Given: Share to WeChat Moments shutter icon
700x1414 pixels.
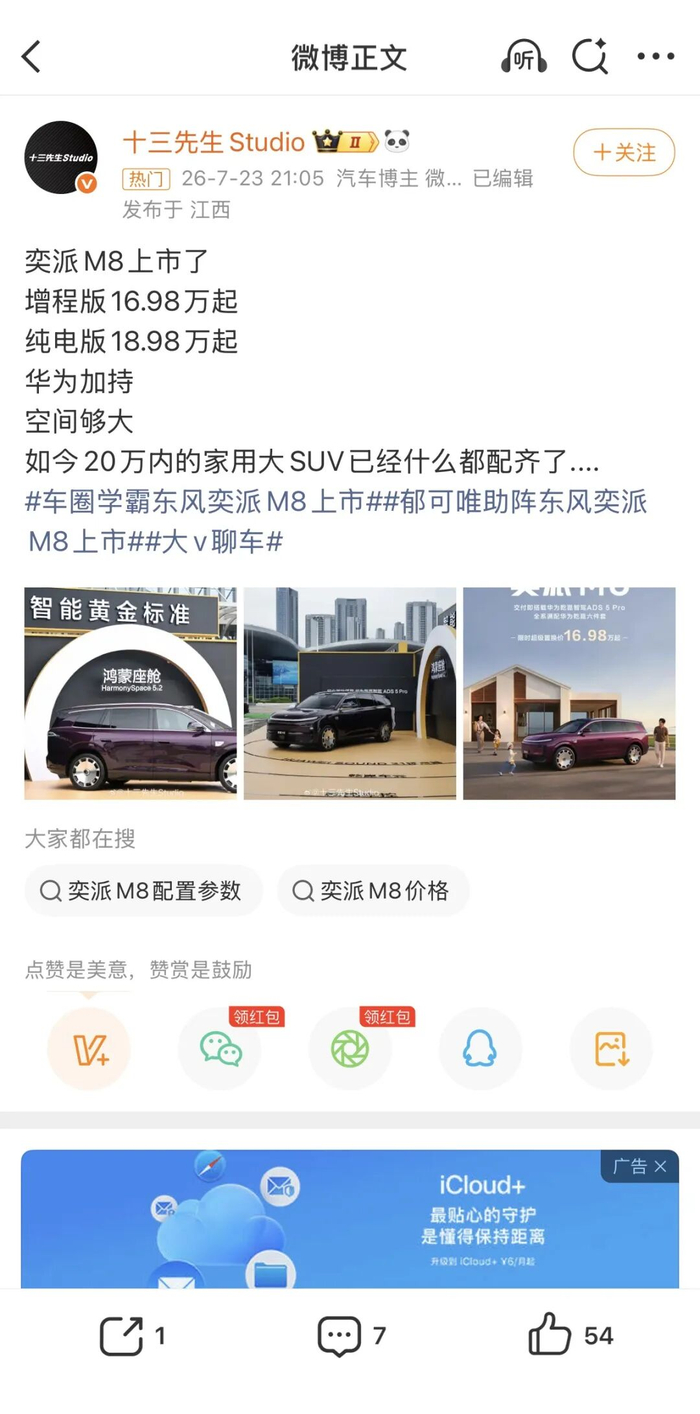Looking at the screenshot, I should tap(350, 1049).
